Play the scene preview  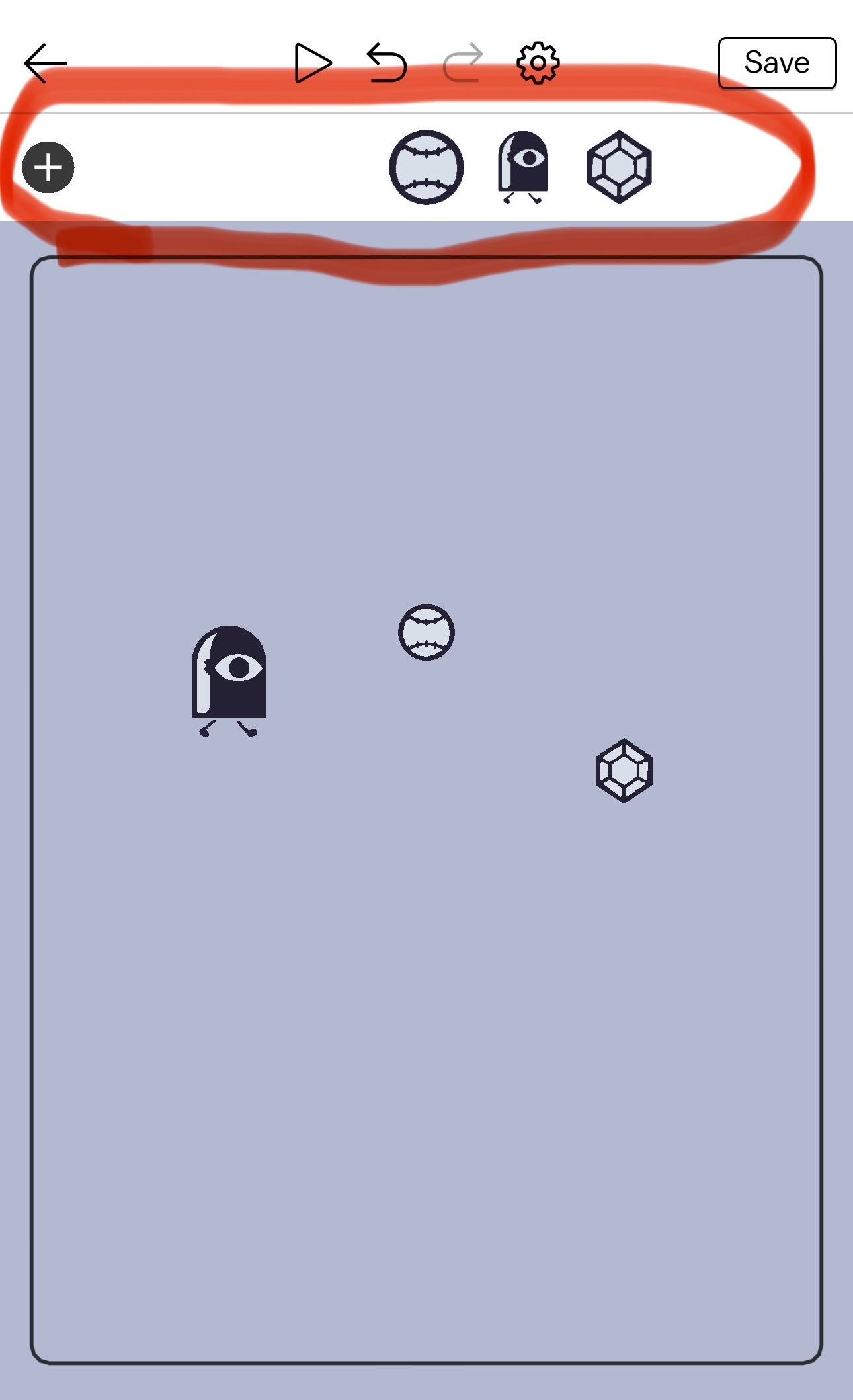312,63
